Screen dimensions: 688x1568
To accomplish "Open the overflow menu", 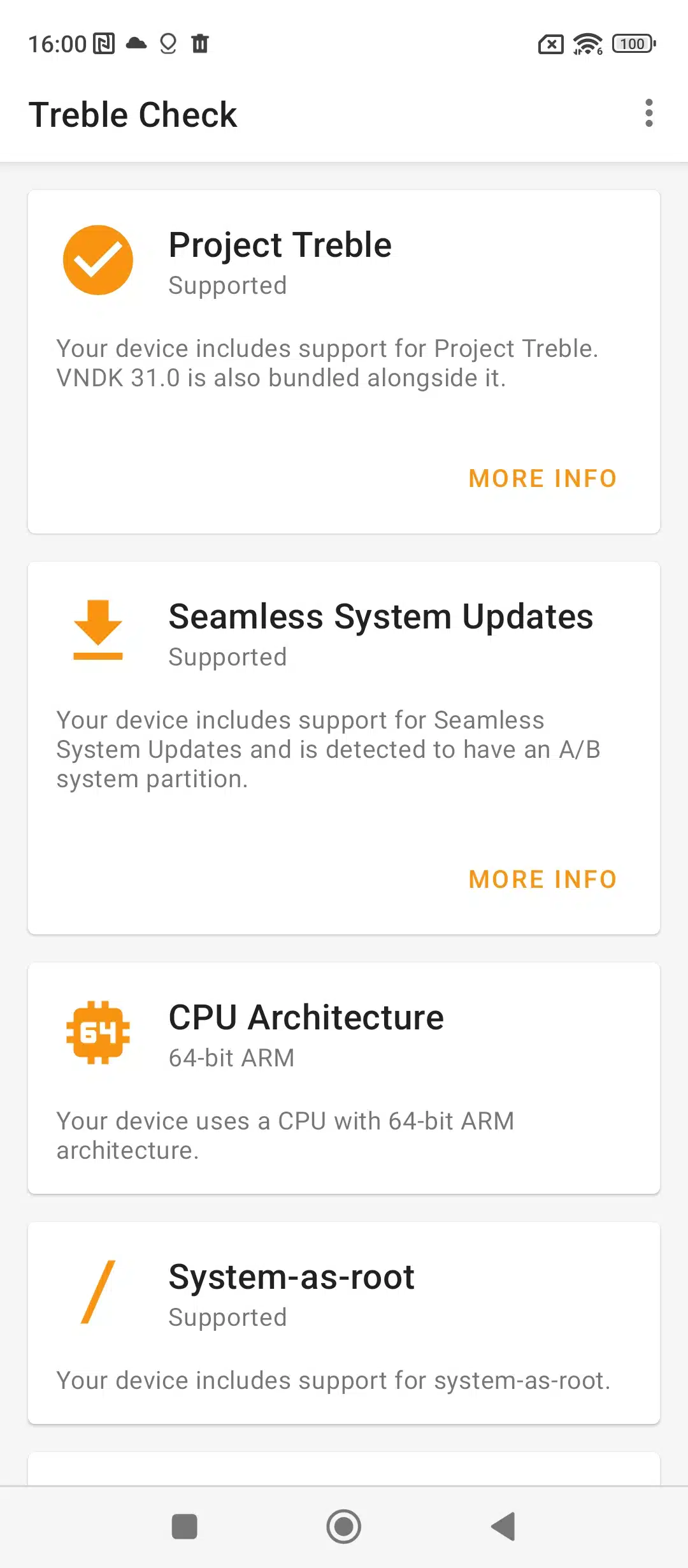I will (x=649, y=113).
